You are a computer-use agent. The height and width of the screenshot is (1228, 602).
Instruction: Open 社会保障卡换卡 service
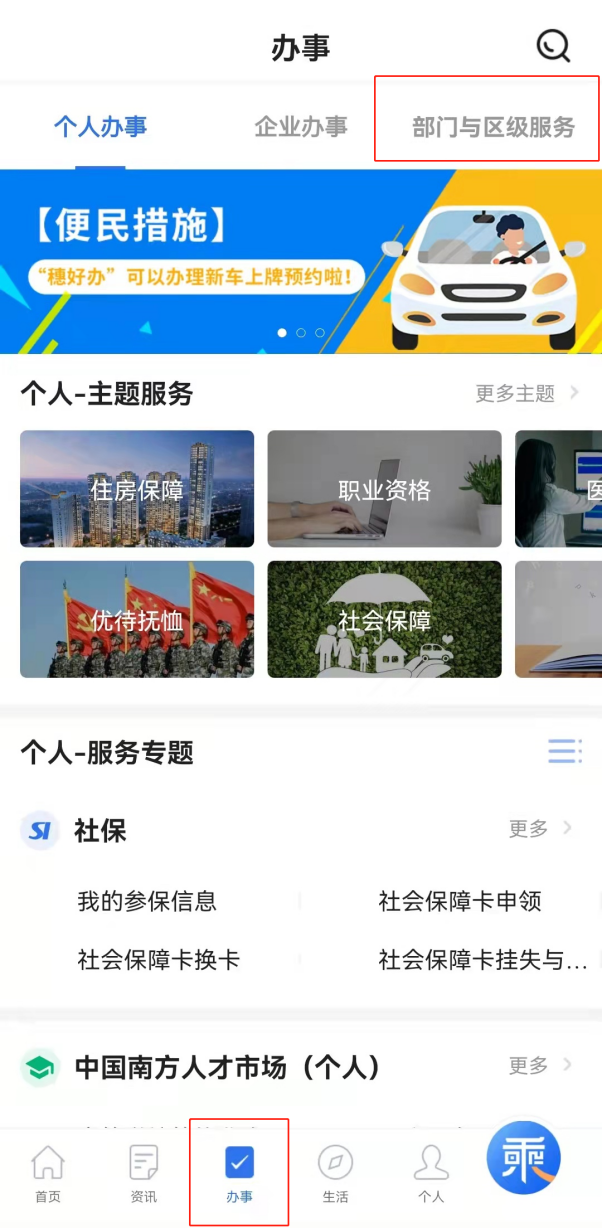[x=159, y=960]
